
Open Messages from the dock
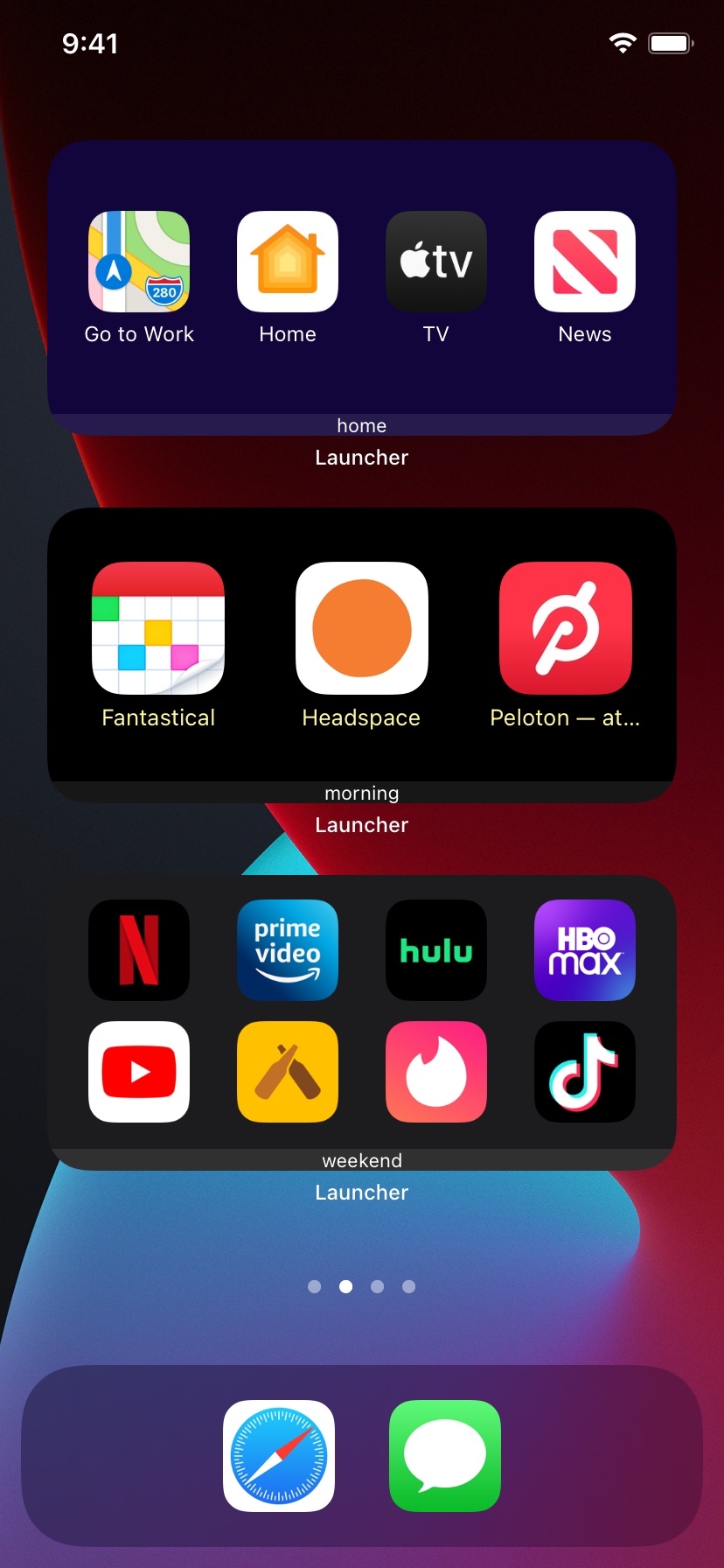pyautogui.click(x=444, y=1456)
